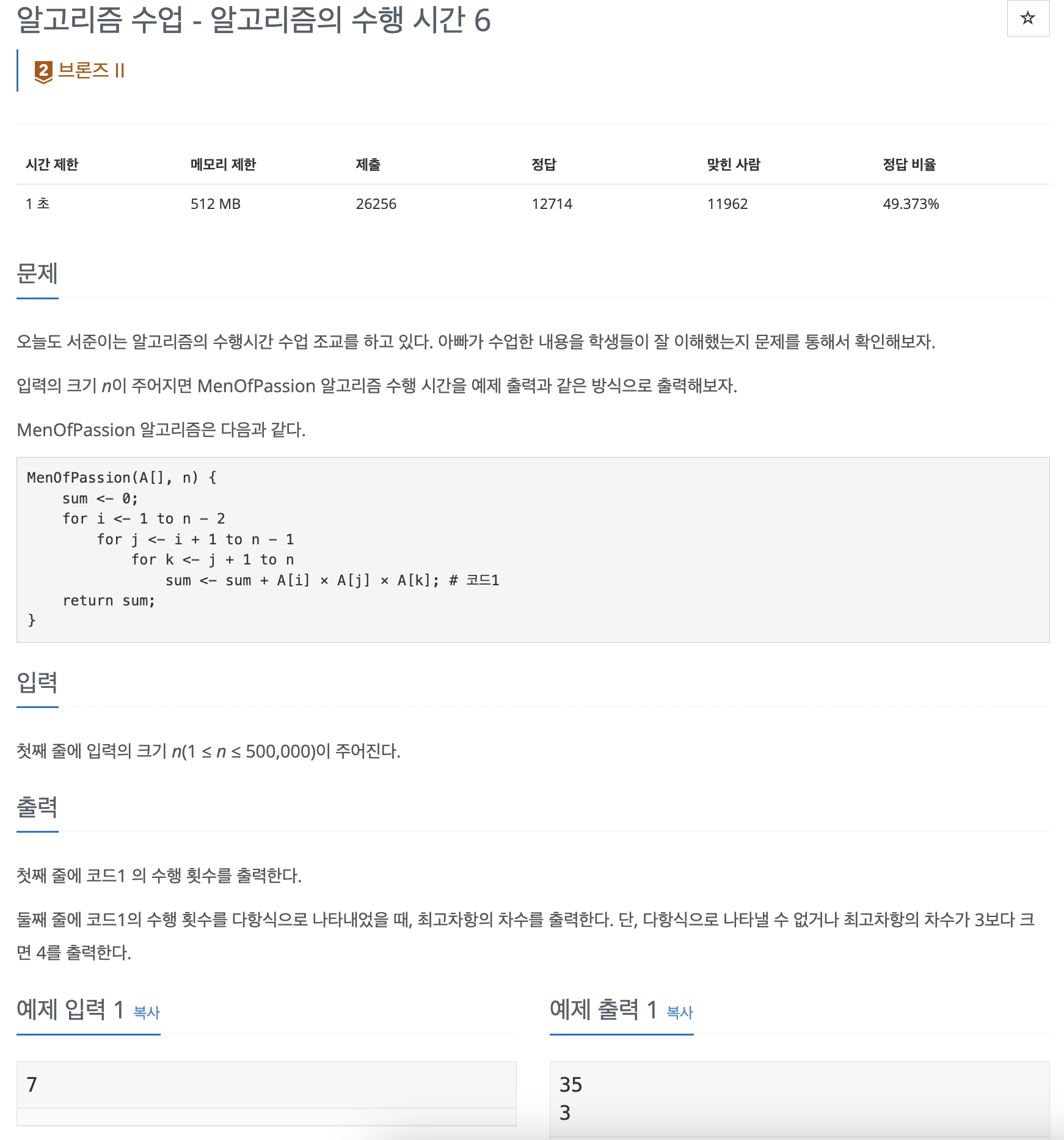Copy example input 1 with 복사
The width and height of the screenshot is (1064, 1140).
147,1012
